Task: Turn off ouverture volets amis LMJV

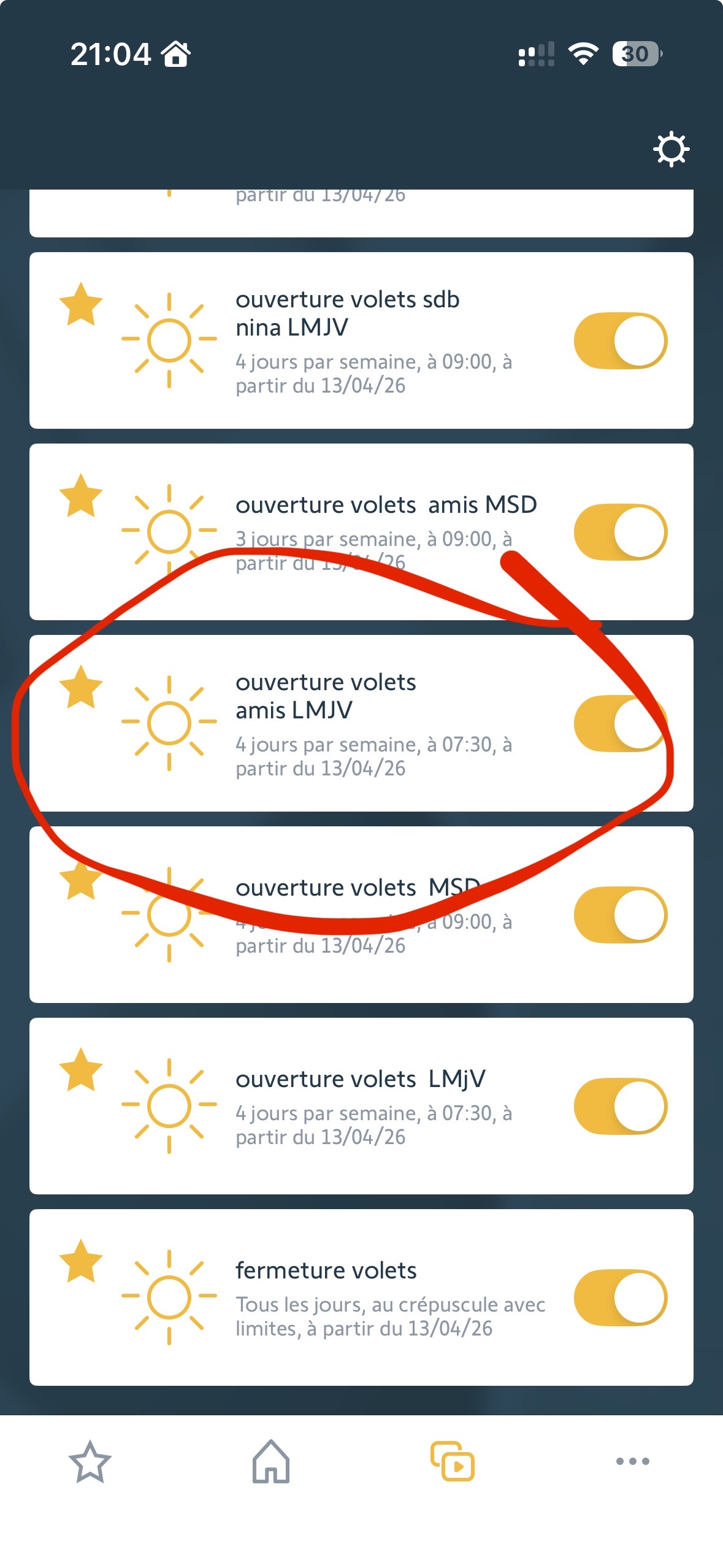Action: pyautogui.click(x=620, y=724)
